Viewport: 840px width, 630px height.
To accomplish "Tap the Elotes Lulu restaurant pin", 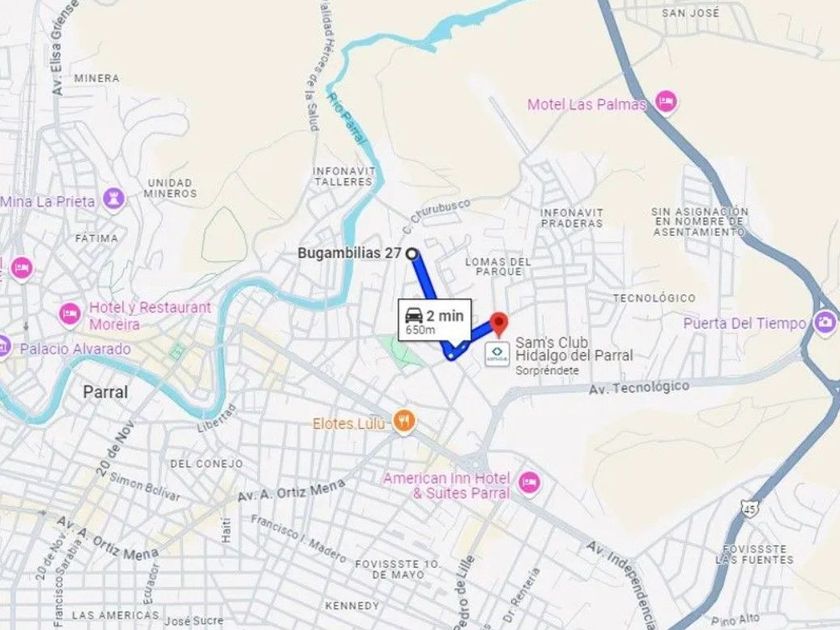I will [x=404, y=422].
